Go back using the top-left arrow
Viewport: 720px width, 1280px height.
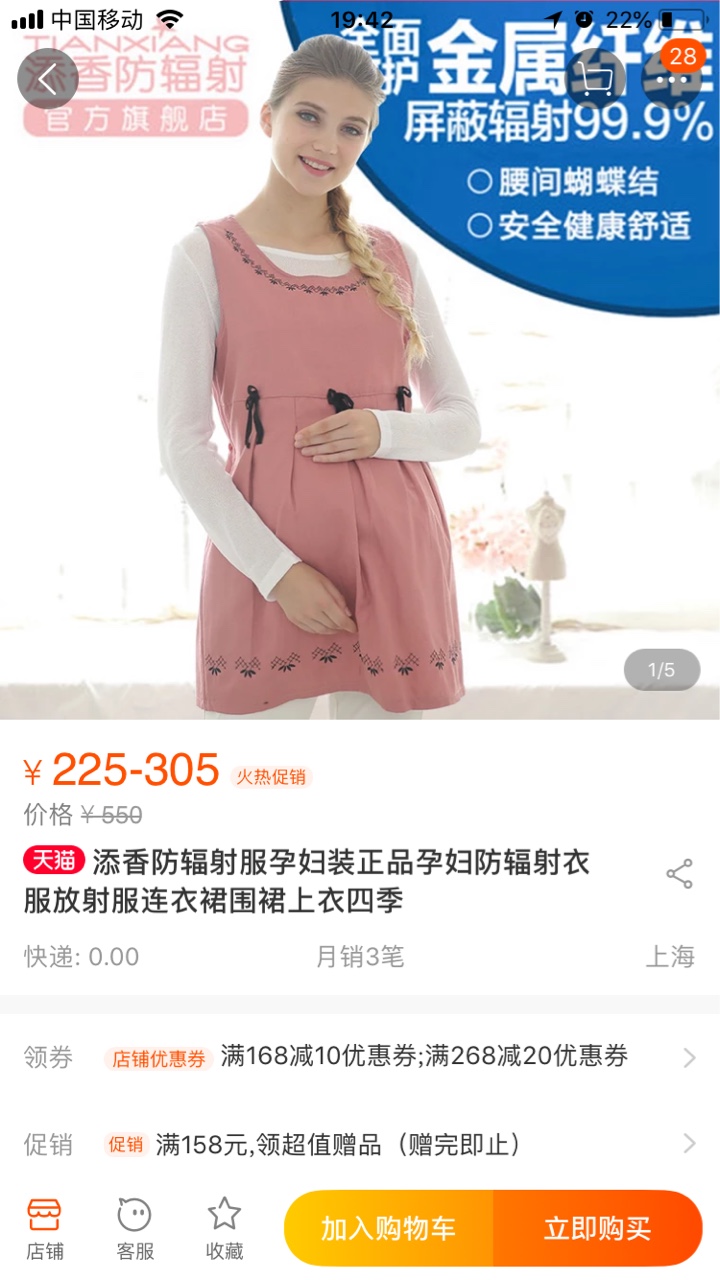(48, 78)
